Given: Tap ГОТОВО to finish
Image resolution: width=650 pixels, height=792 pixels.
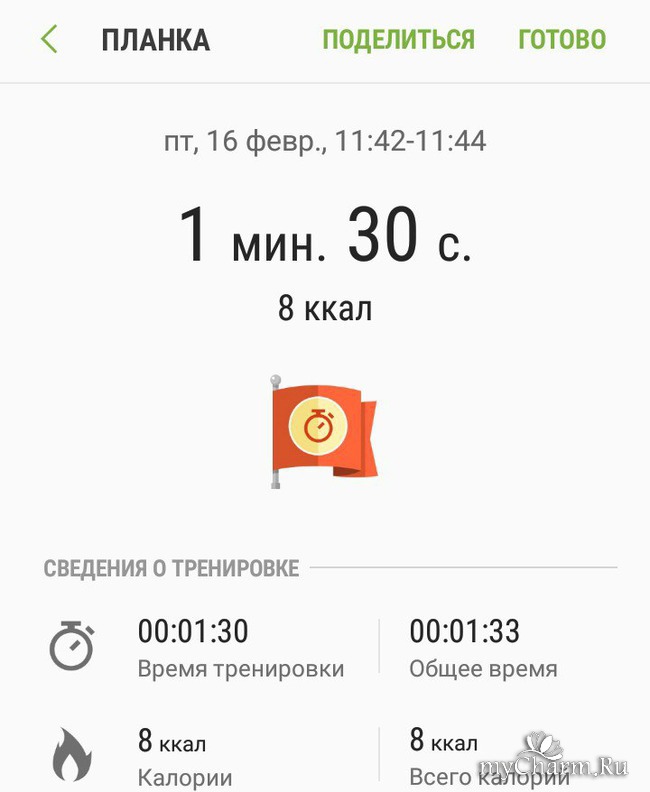Looking at the screenshot, I should (561, 40).
